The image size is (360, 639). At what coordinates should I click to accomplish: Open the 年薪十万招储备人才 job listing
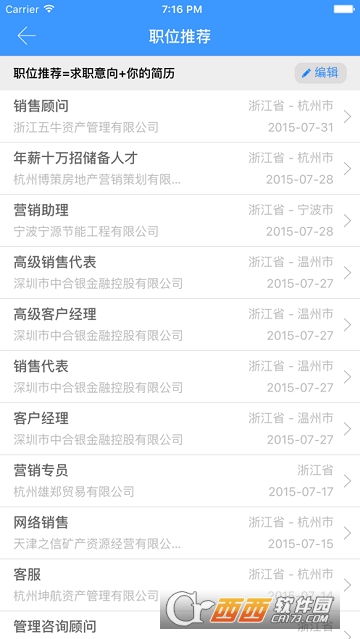tap(180, 169)
